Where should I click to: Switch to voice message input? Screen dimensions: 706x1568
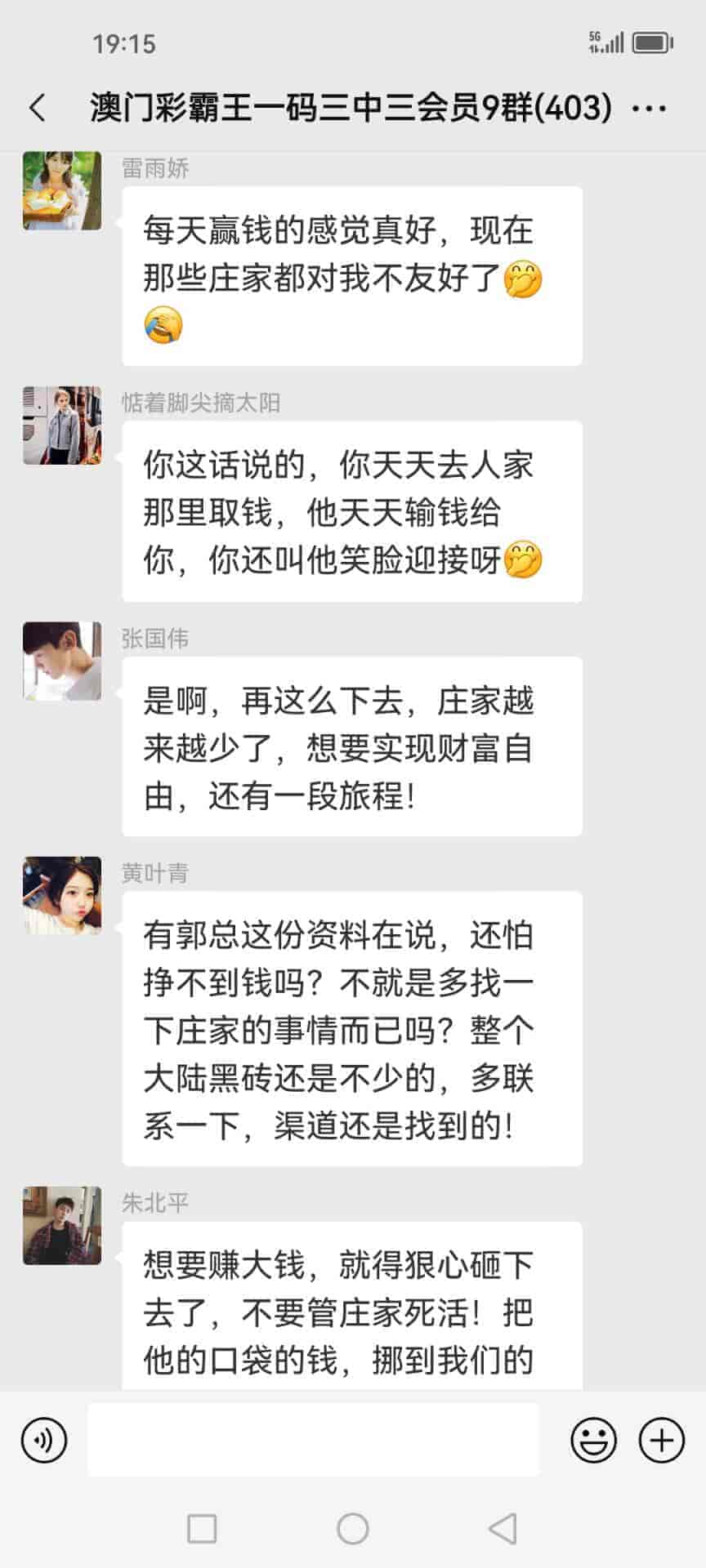click(44, 1440)
